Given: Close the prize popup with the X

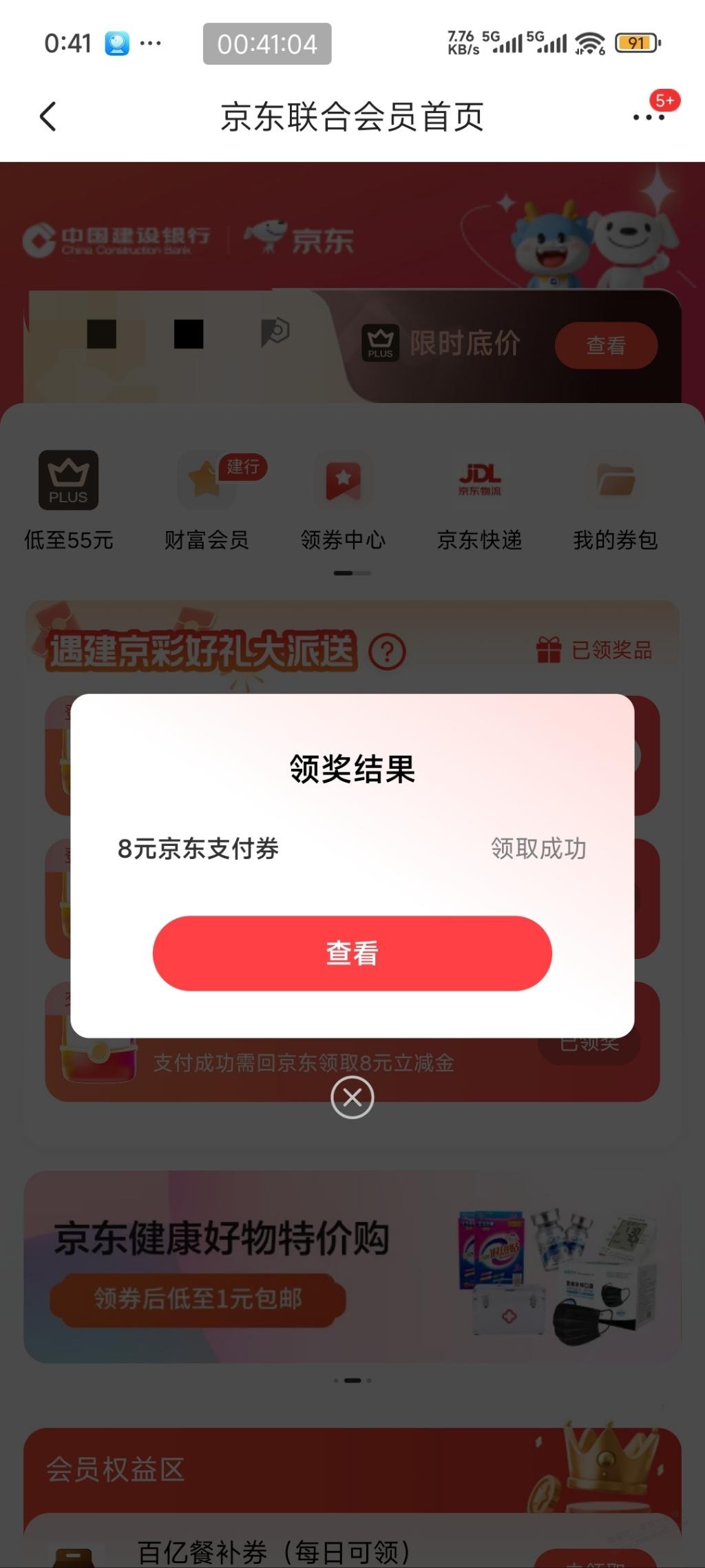Looking at the screenshot, I should 352,1097.
